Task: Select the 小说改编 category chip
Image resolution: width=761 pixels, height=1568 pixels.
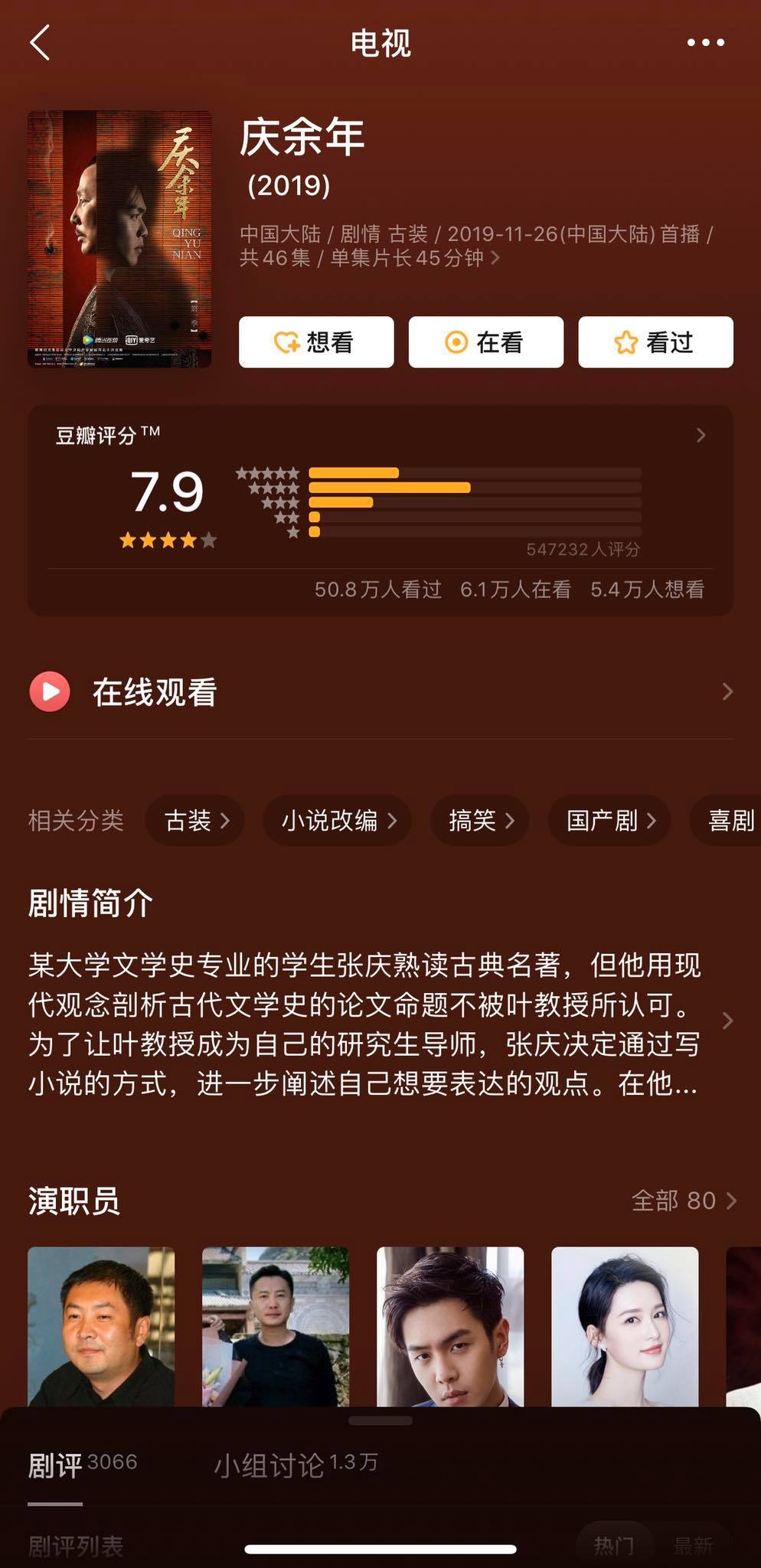Action: click(338, 821)
